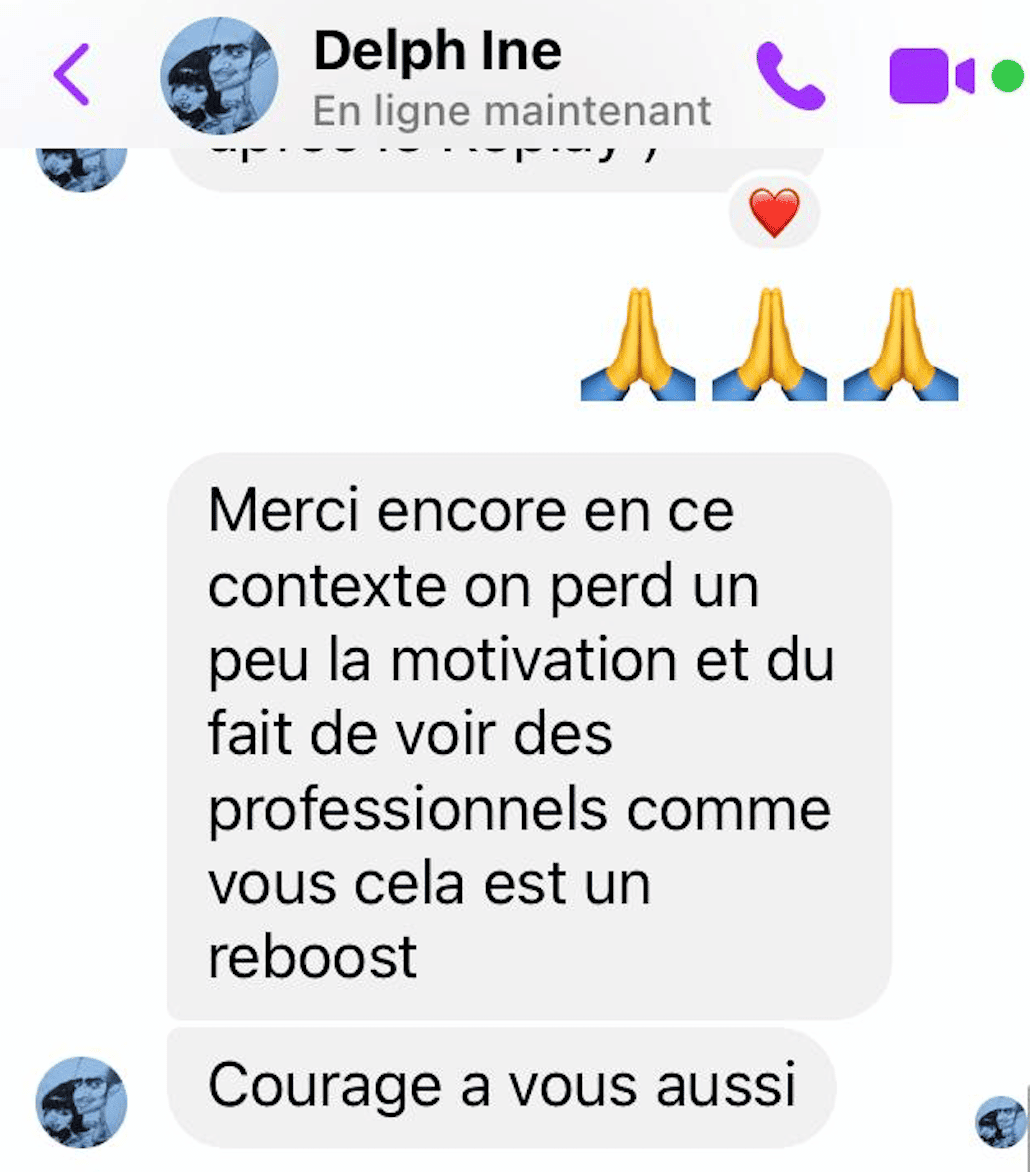Start a video call with Delph Ine

pyautogui.click(x=931, y=76)
